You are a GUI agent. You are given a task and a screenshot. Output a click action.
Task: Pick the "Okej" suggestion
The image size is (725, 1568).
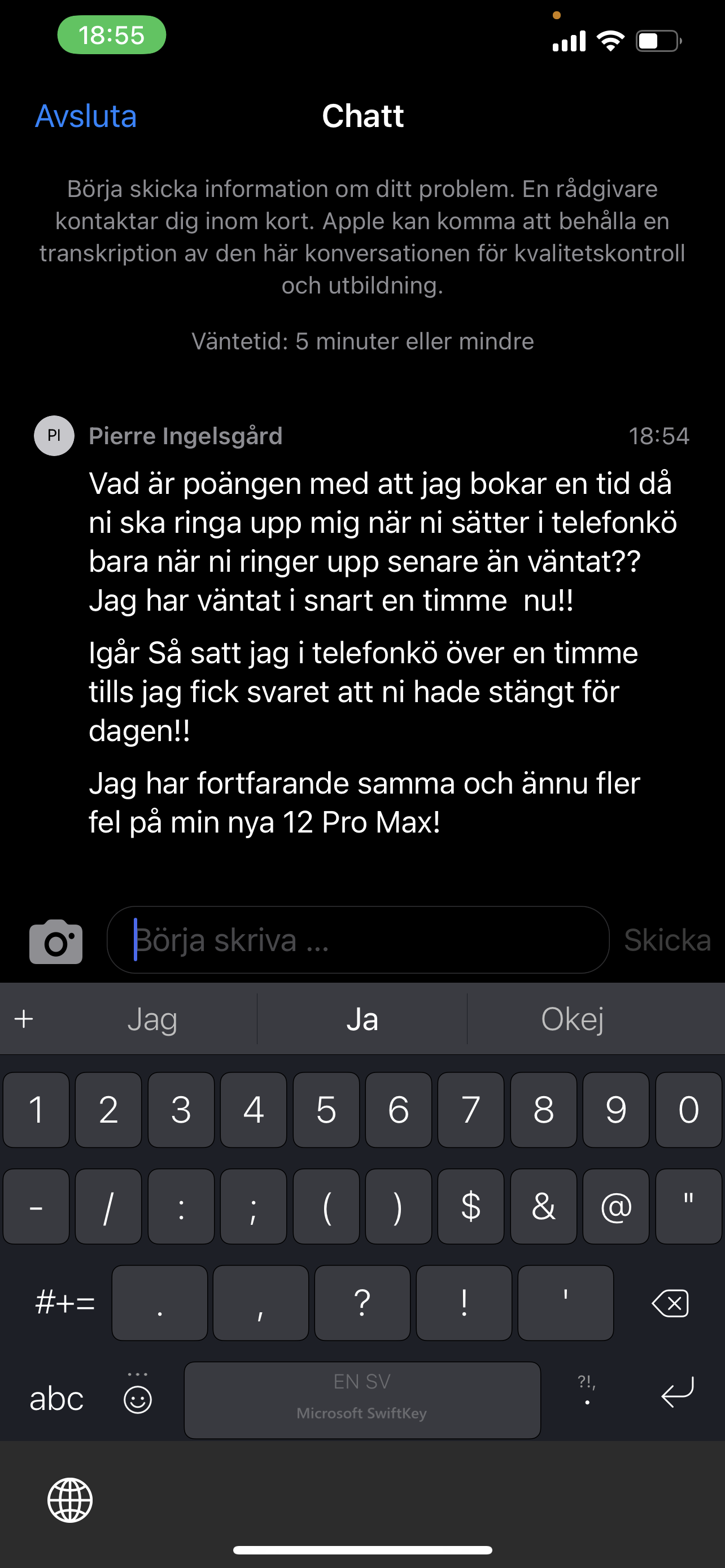coord(572,1019)
